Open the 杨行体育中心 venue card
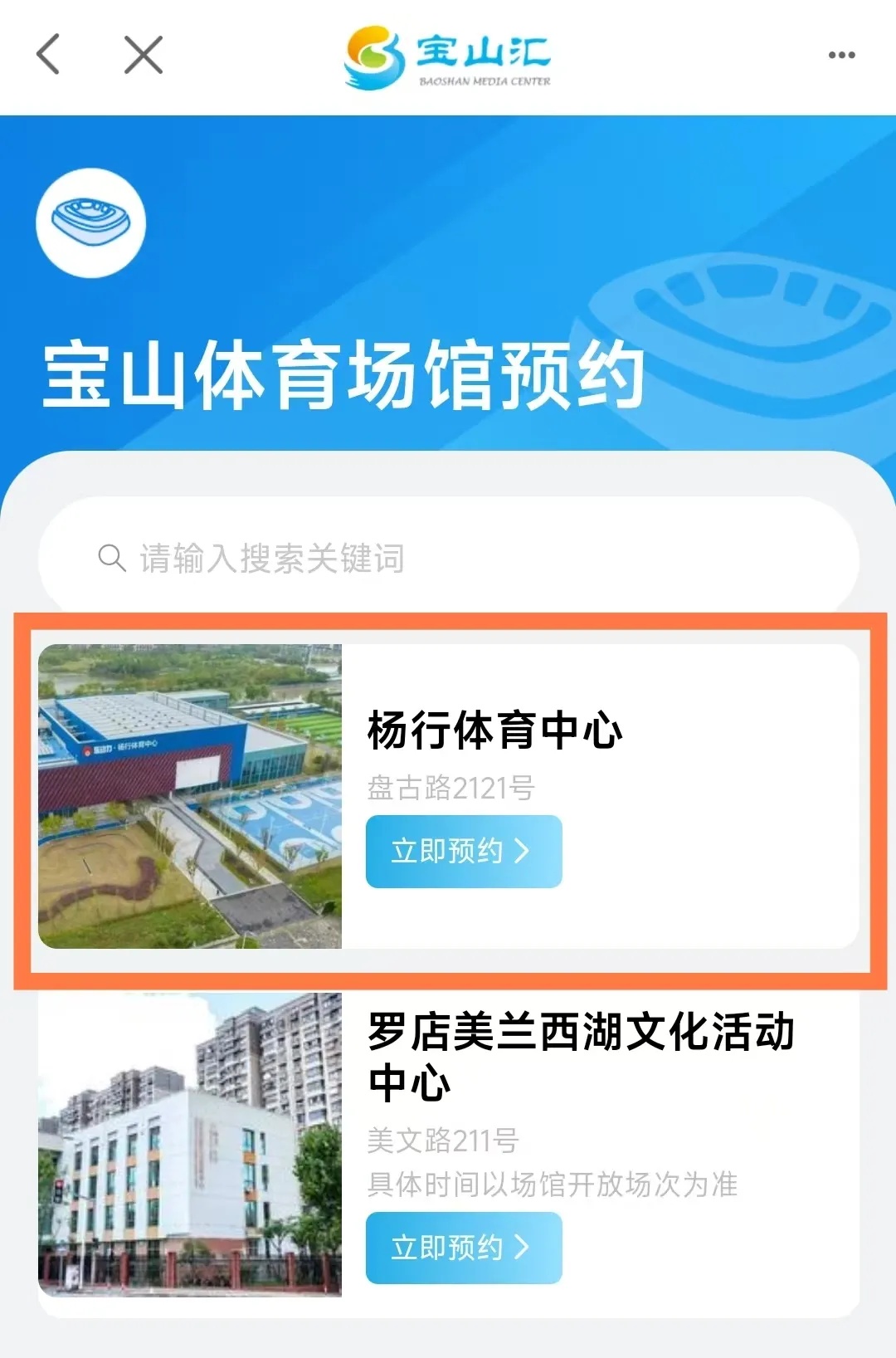 (449, 796)
